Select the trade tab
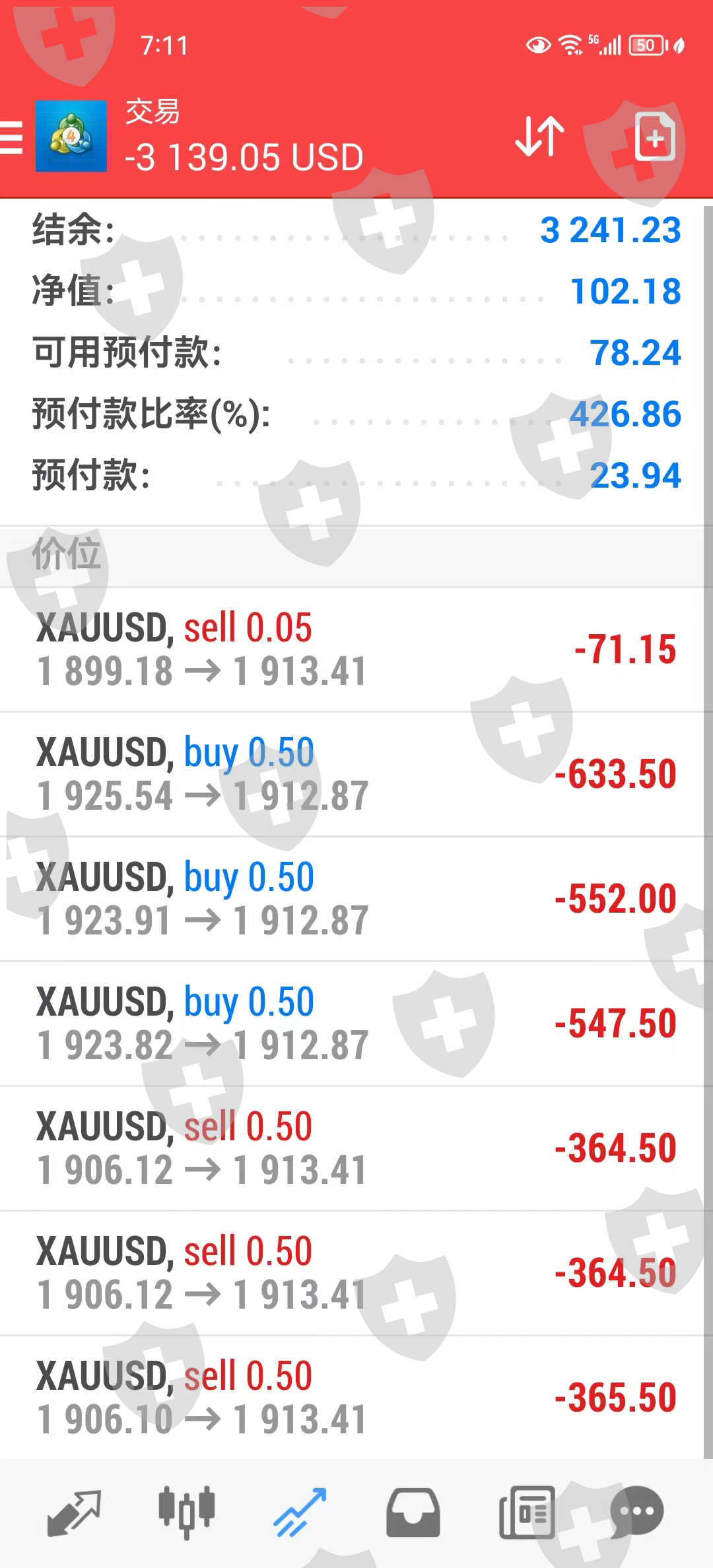Screen dimensions: 713x1568 click(300, 1513)
